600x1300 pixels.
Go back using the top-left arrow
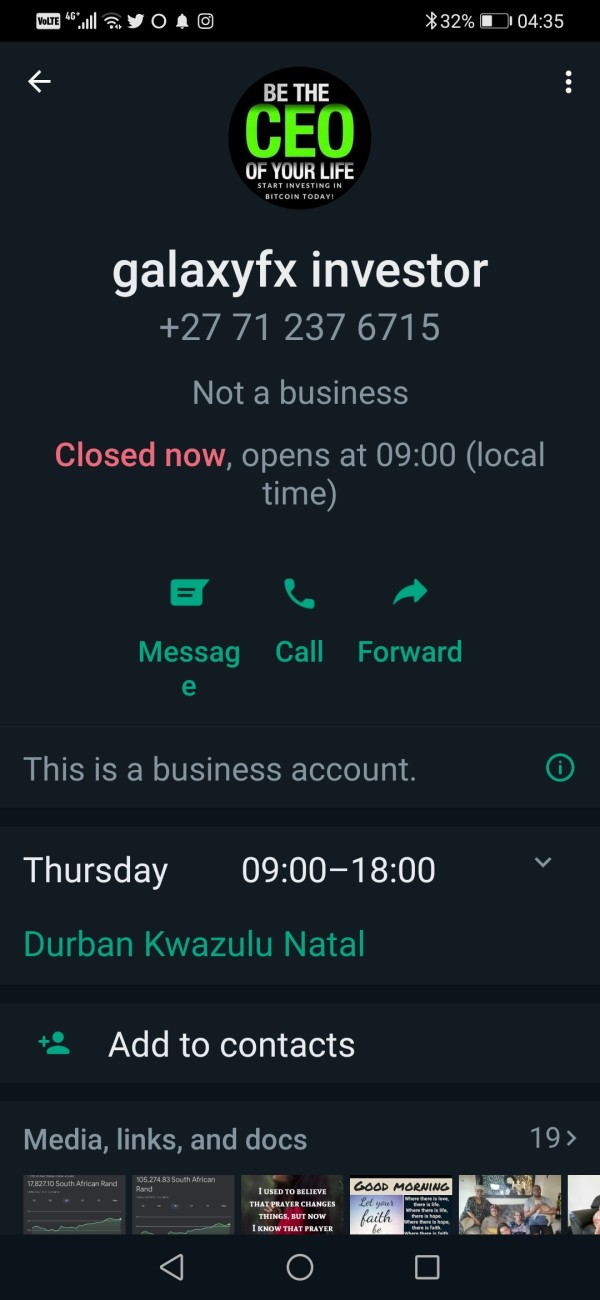point(39,82)
